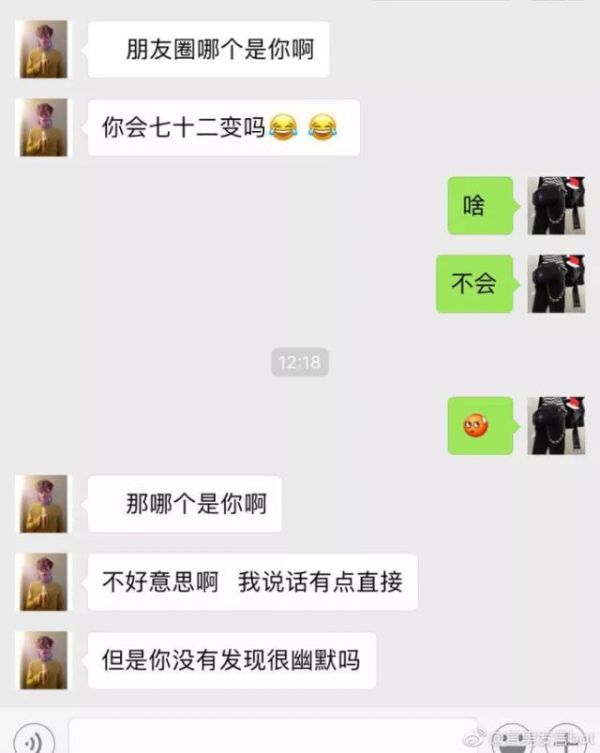Image resolution: width=600 pixels, height=753 pixels.
Task: Open the plus attachment menu
Action: click(567, 740)
